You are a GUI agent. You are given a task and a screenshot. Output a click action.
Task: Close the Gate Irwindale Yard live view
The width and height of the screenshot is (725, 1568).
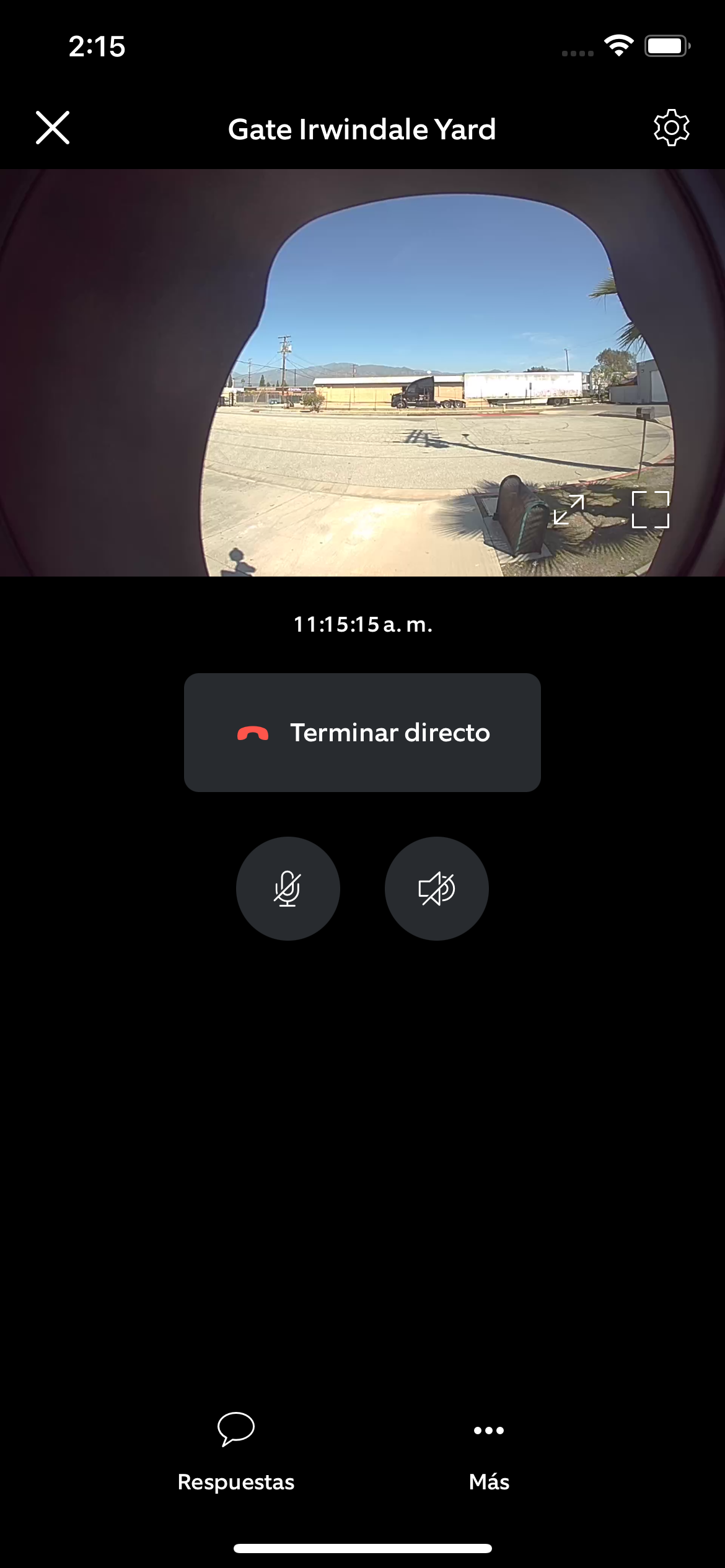click(x=53, y=128)
